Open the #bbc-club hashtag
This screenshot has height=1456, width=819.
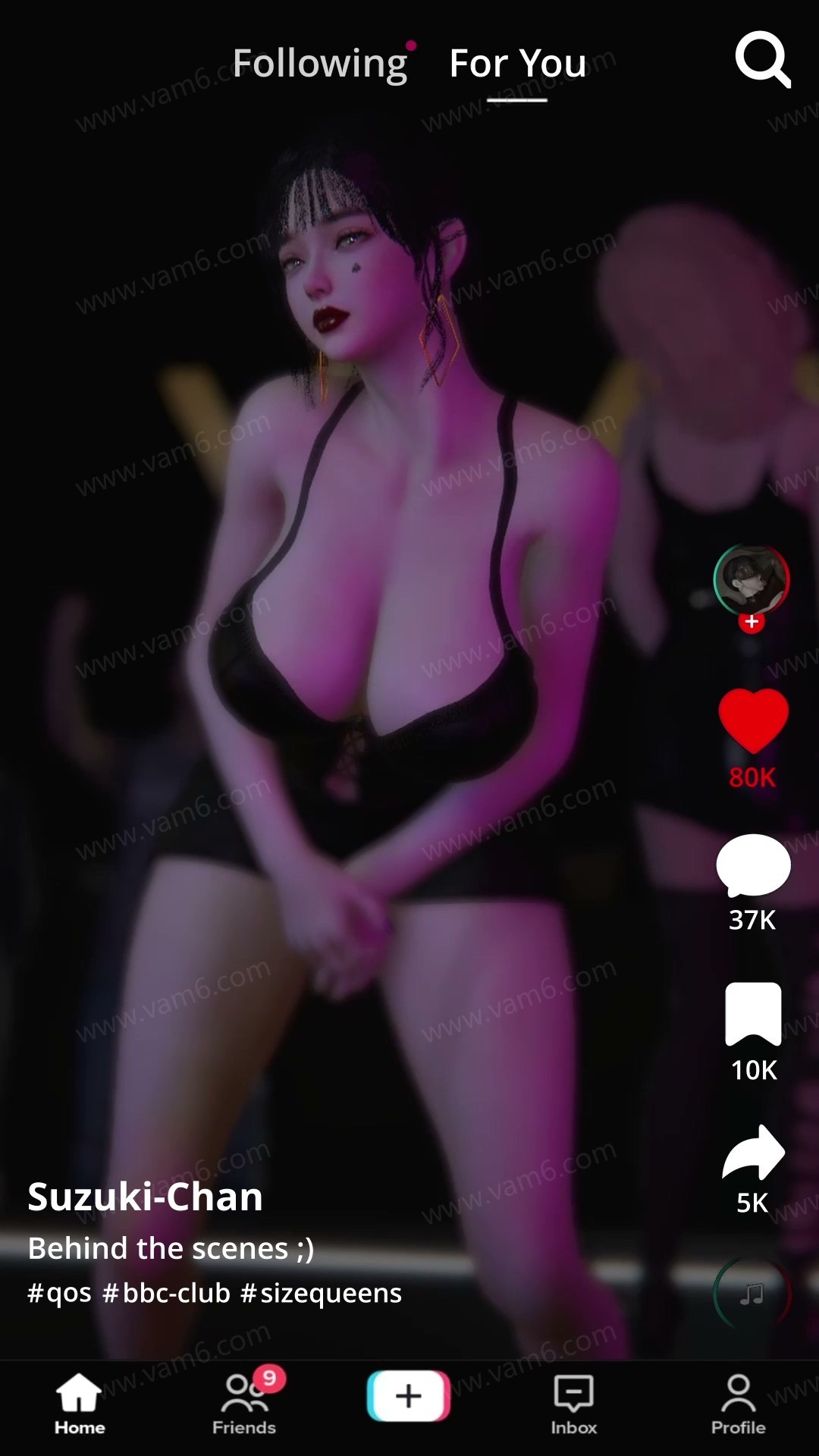coord(166,1293)
